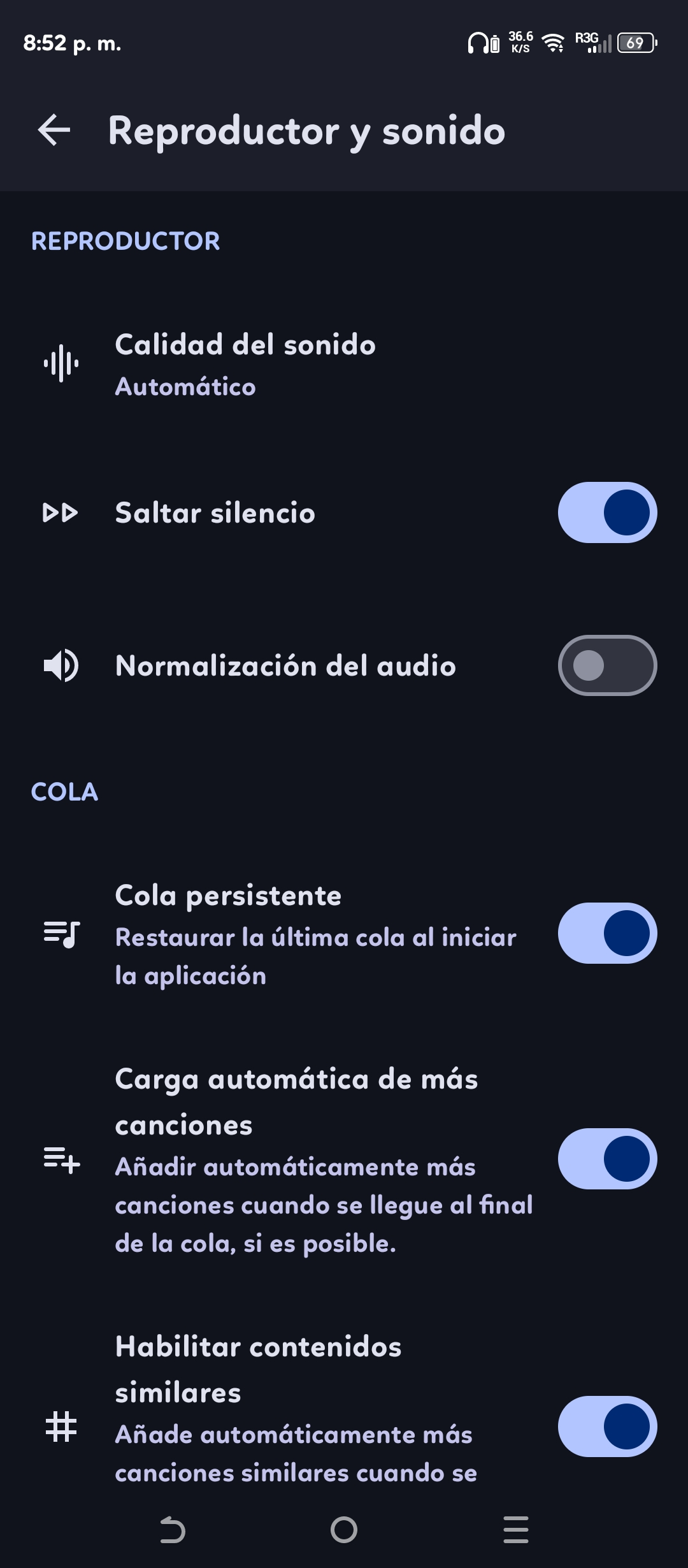688x1568 pixels.
Task: Go back from Reproductor y sonido
Action: [x=54, y=130]
